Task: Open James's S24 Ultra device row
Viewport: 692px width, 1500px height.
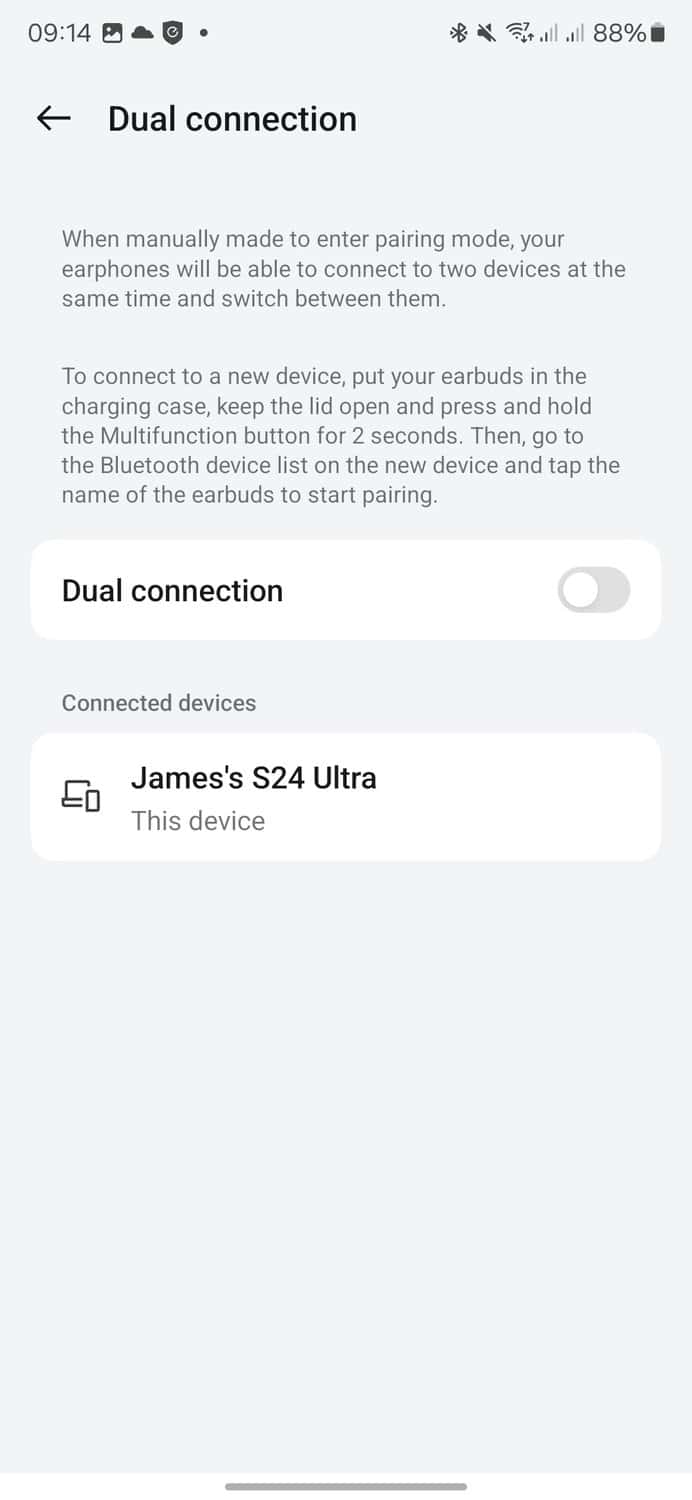Action: (345, 797)
